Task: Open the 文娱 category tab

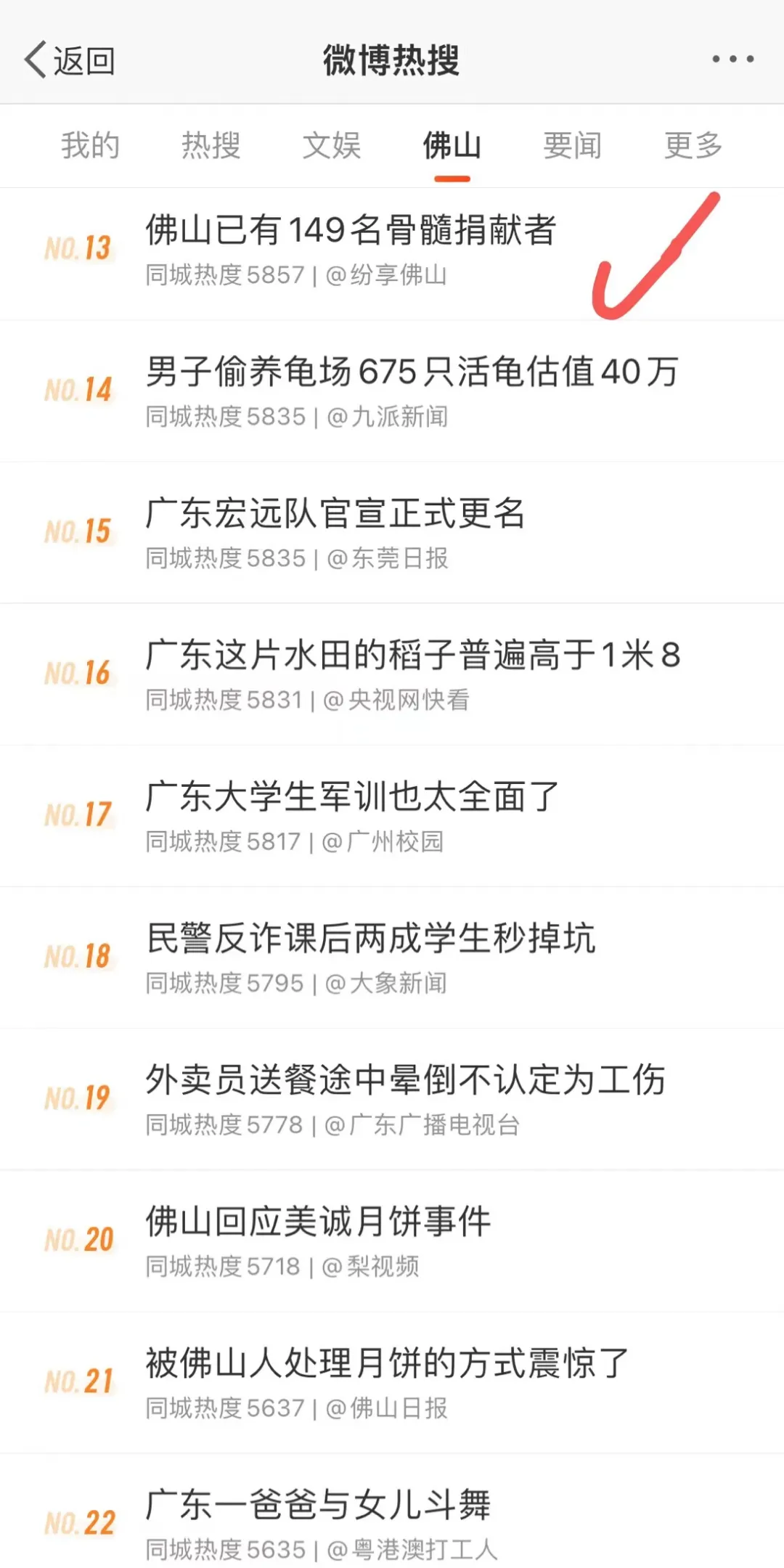Action: (x=330, y=147)
